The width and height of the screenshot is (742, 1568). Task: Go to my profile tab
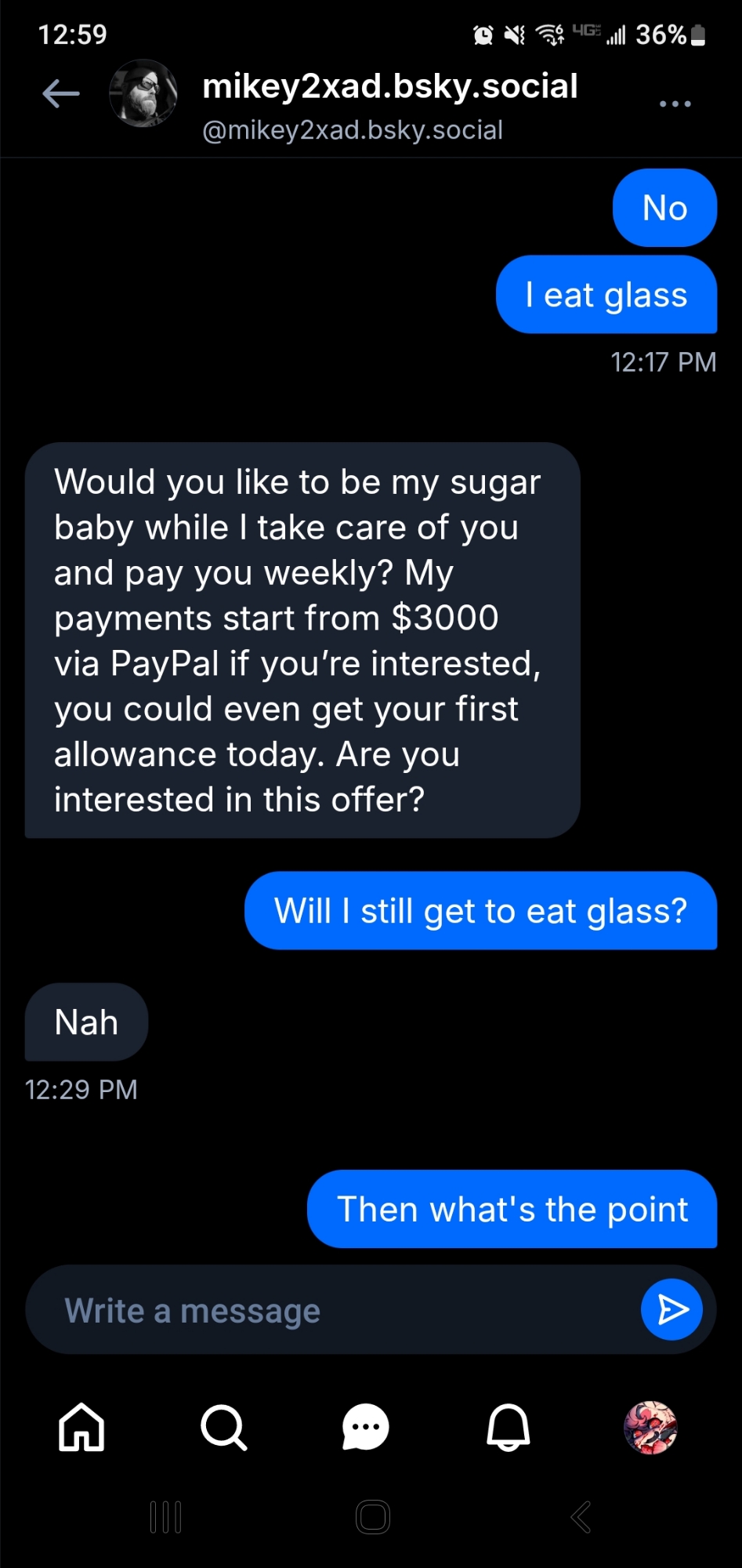650,1427
